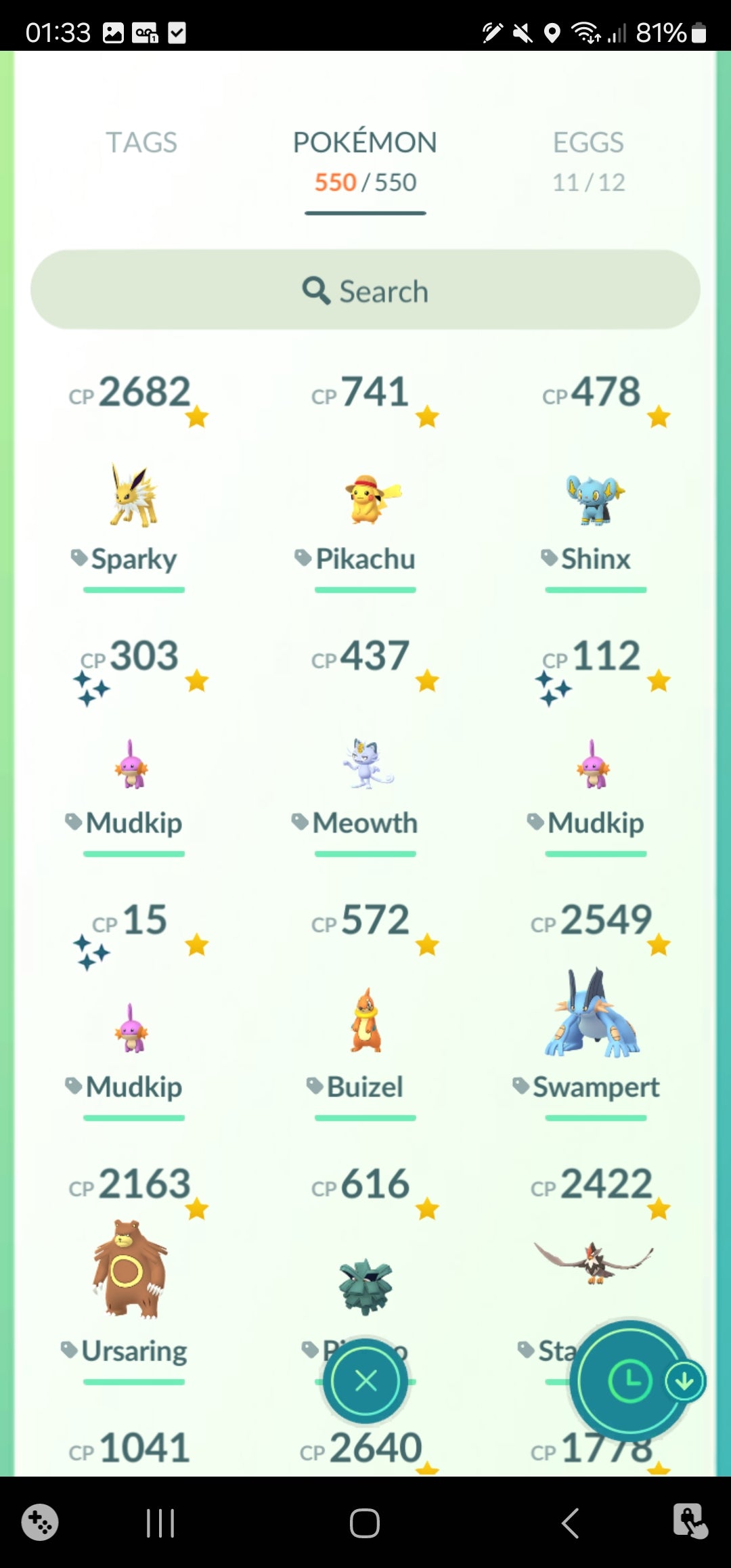The image size is (731, 1568).
Task: Switch to the Tags tab
Action: (141, 143)
